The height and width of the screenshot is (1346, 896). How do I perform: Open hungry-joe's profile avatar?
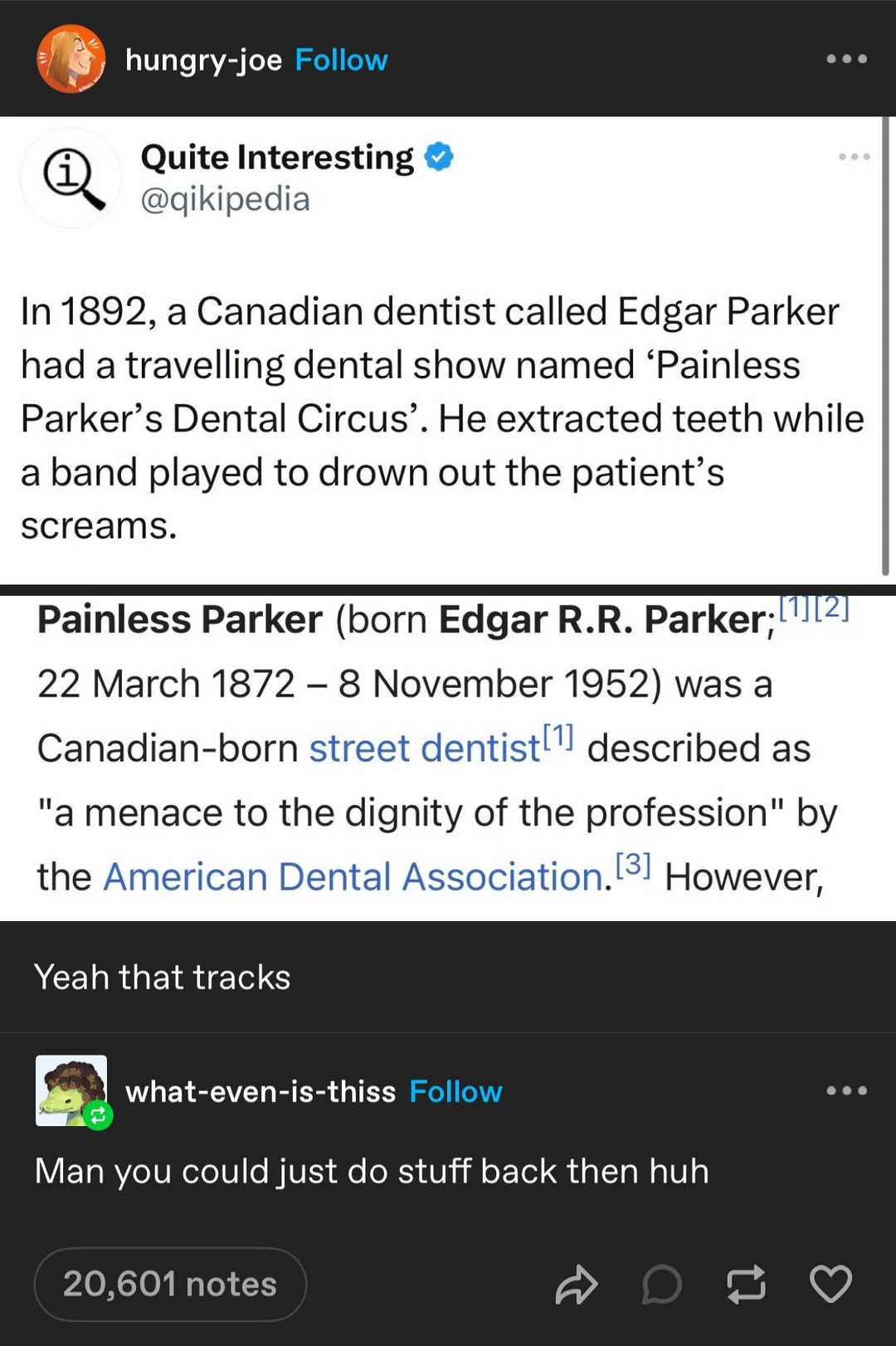click(71, 59)
